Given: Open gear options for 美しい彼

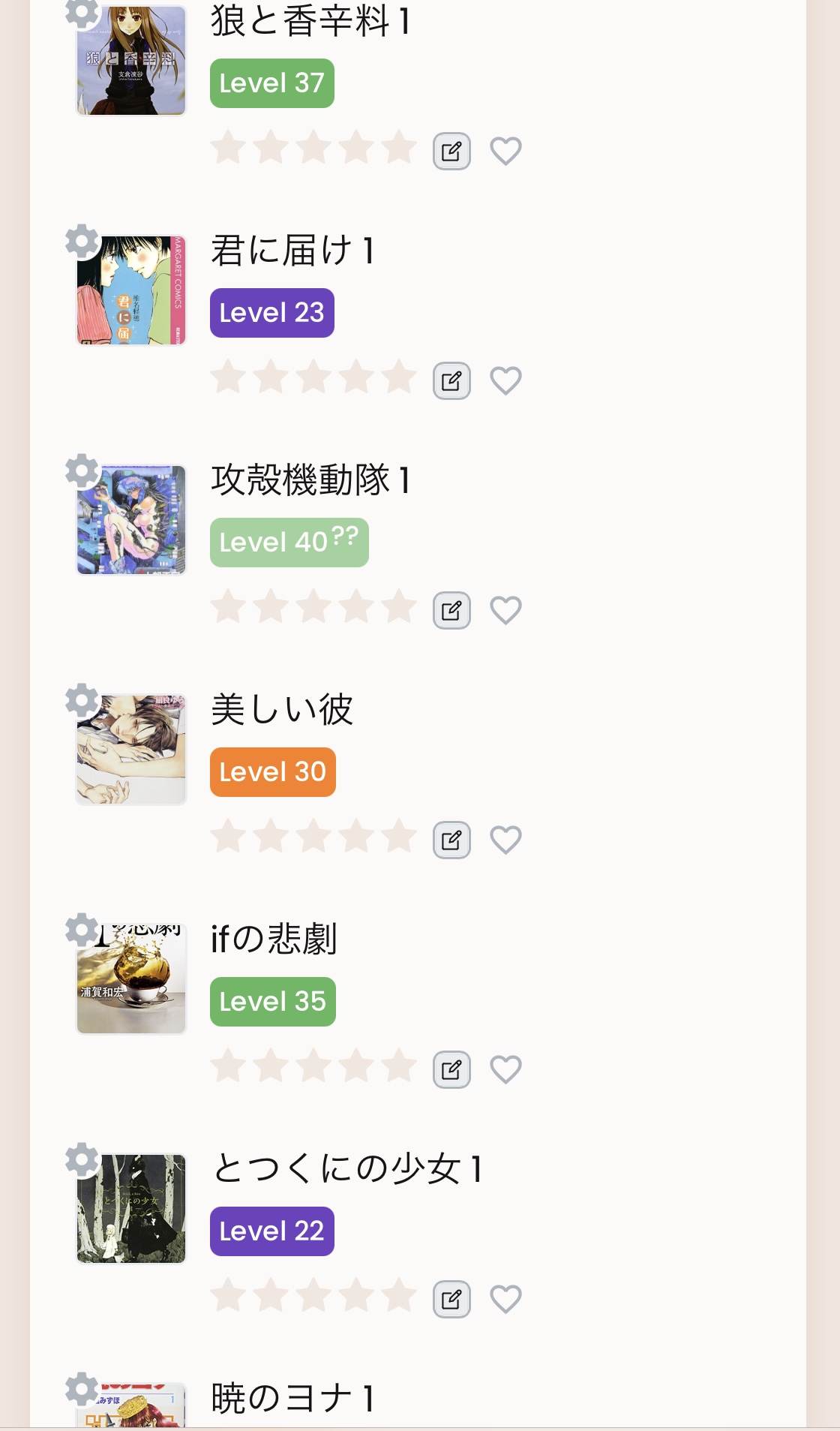Looking at the screenshot, I should click(81, 700).
